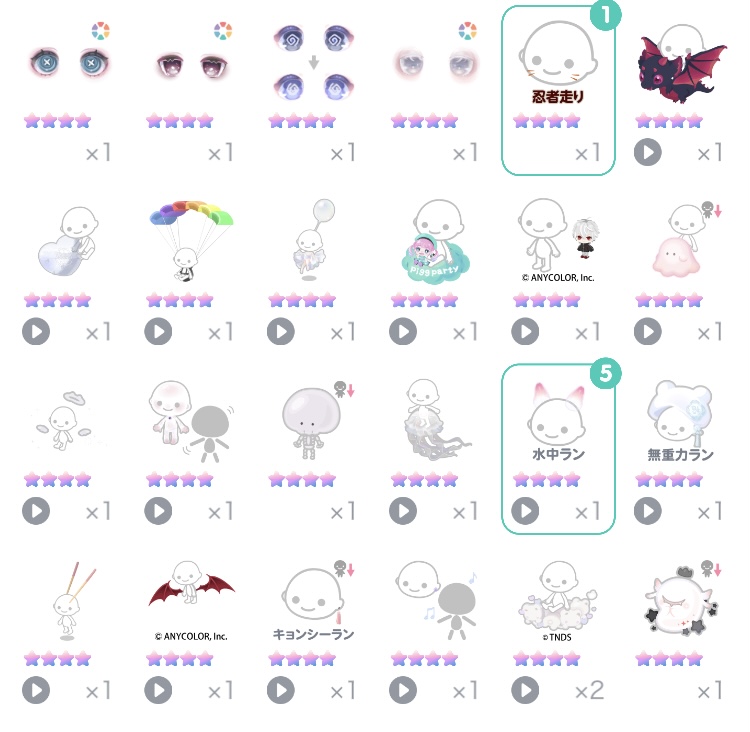The width and height of the screenshot is (750, 732).
Task: Play preview of the pink ghost item
Action: pyautogui.click(x=647, y=331)
